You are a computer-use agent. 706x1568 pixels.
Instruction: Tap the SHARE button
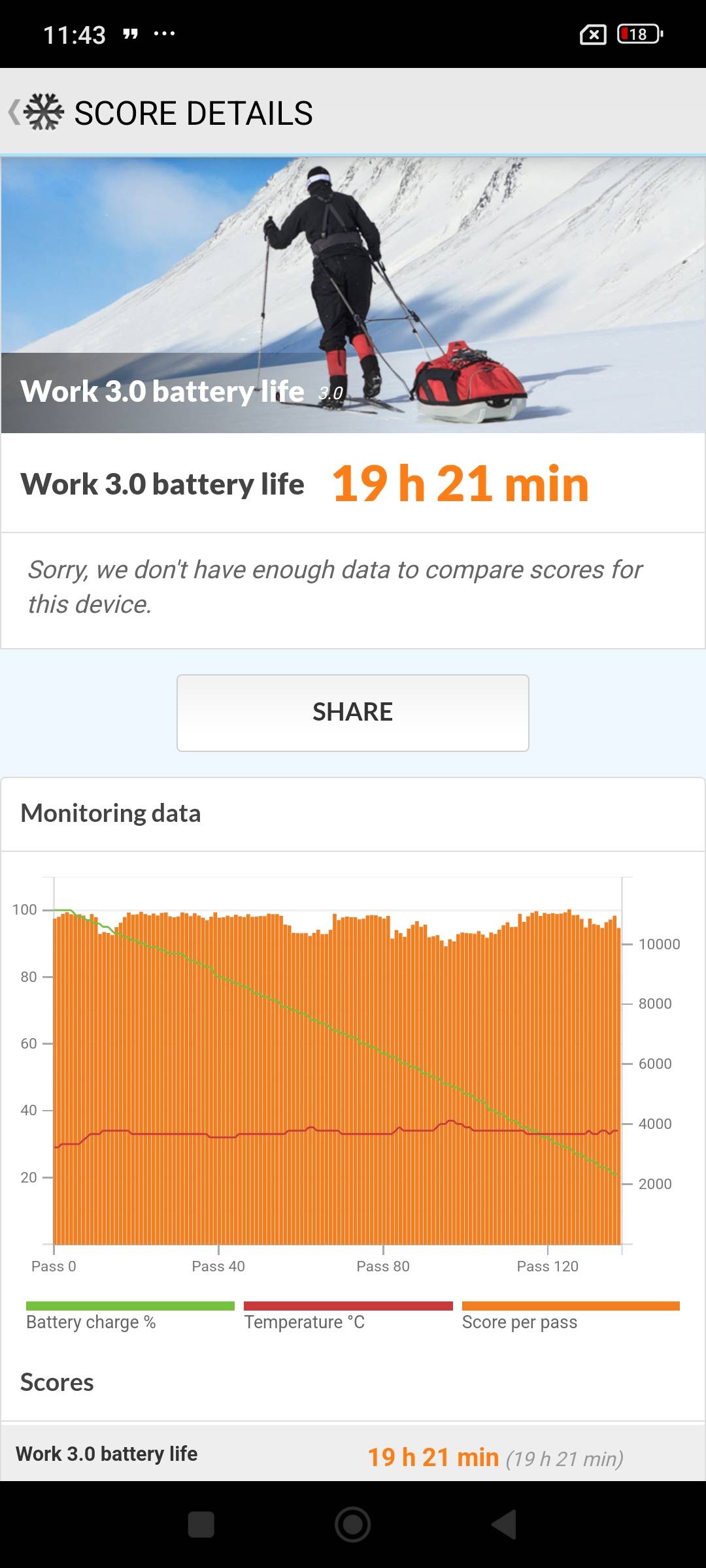pos(352,713)
